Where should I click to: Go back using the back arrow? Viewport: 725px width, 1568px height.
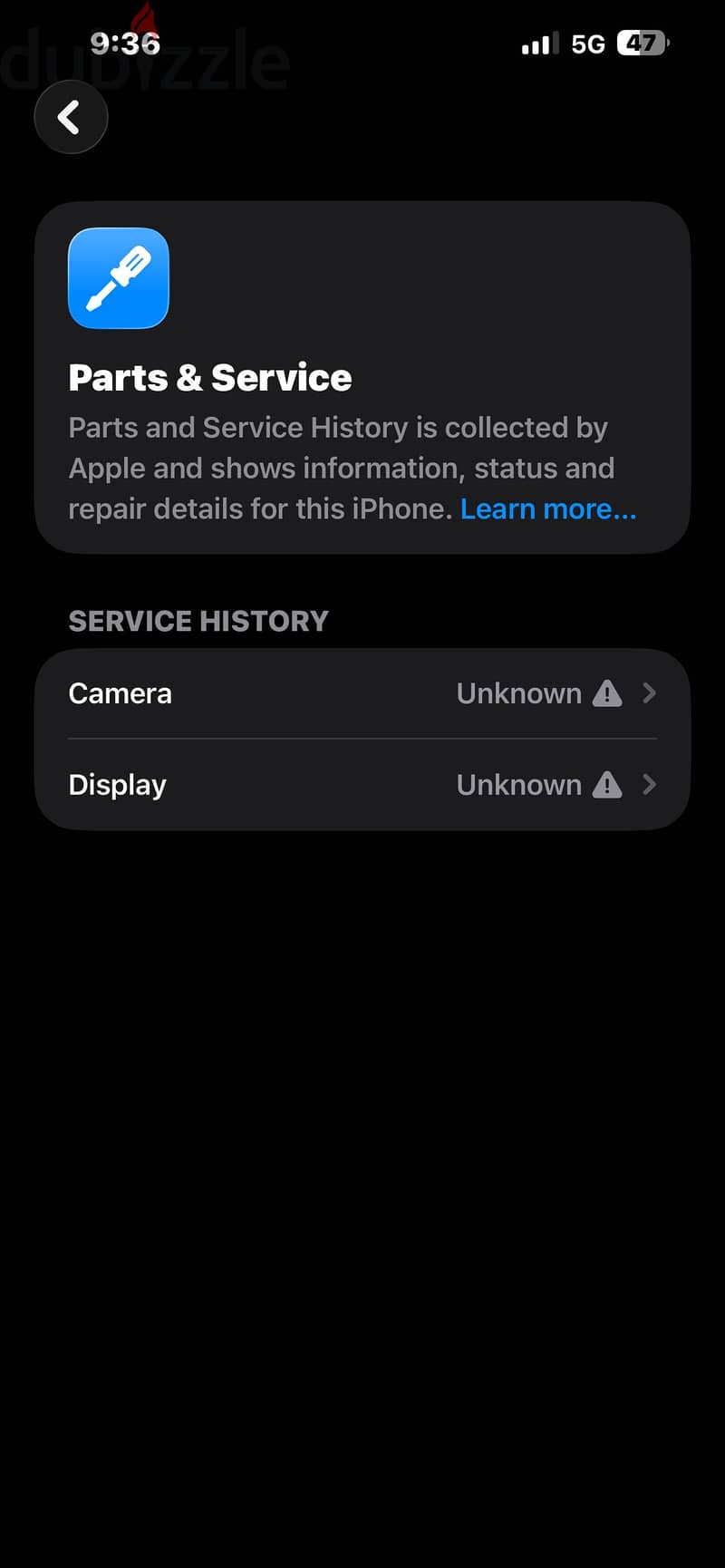click(x=71, y=117)
